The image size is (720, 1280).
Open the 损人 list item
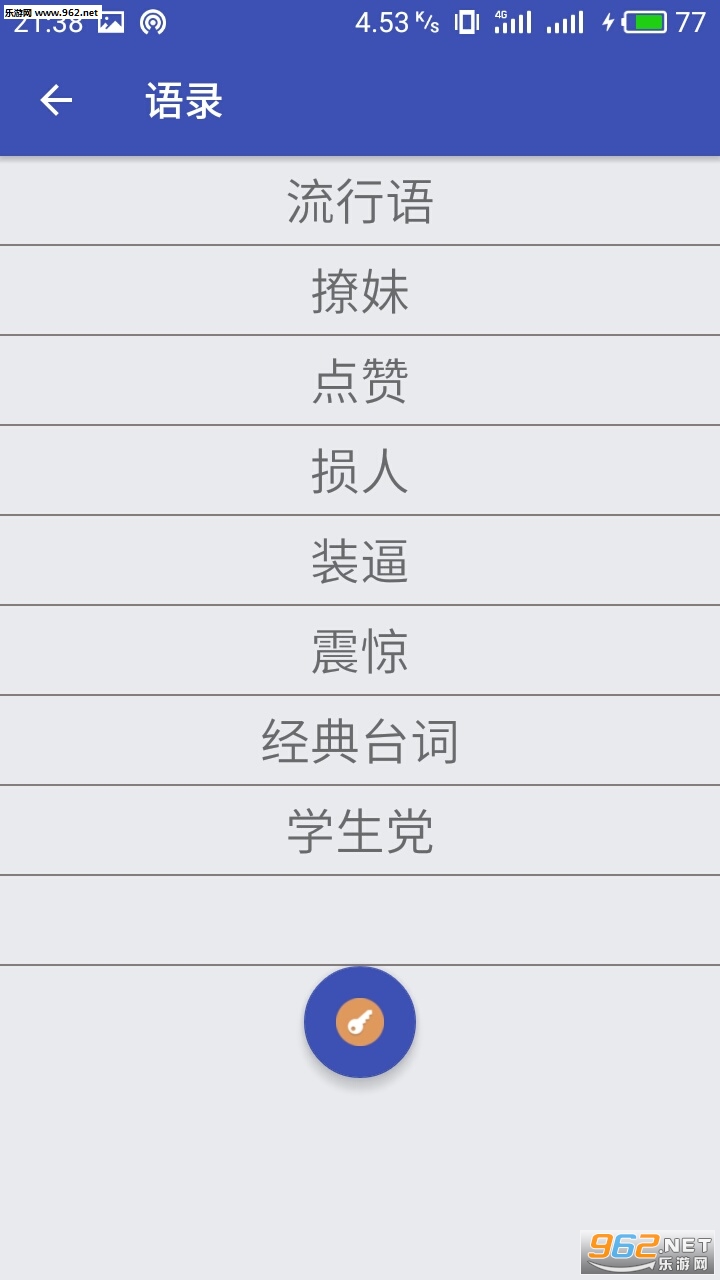[x=360, y=471]
